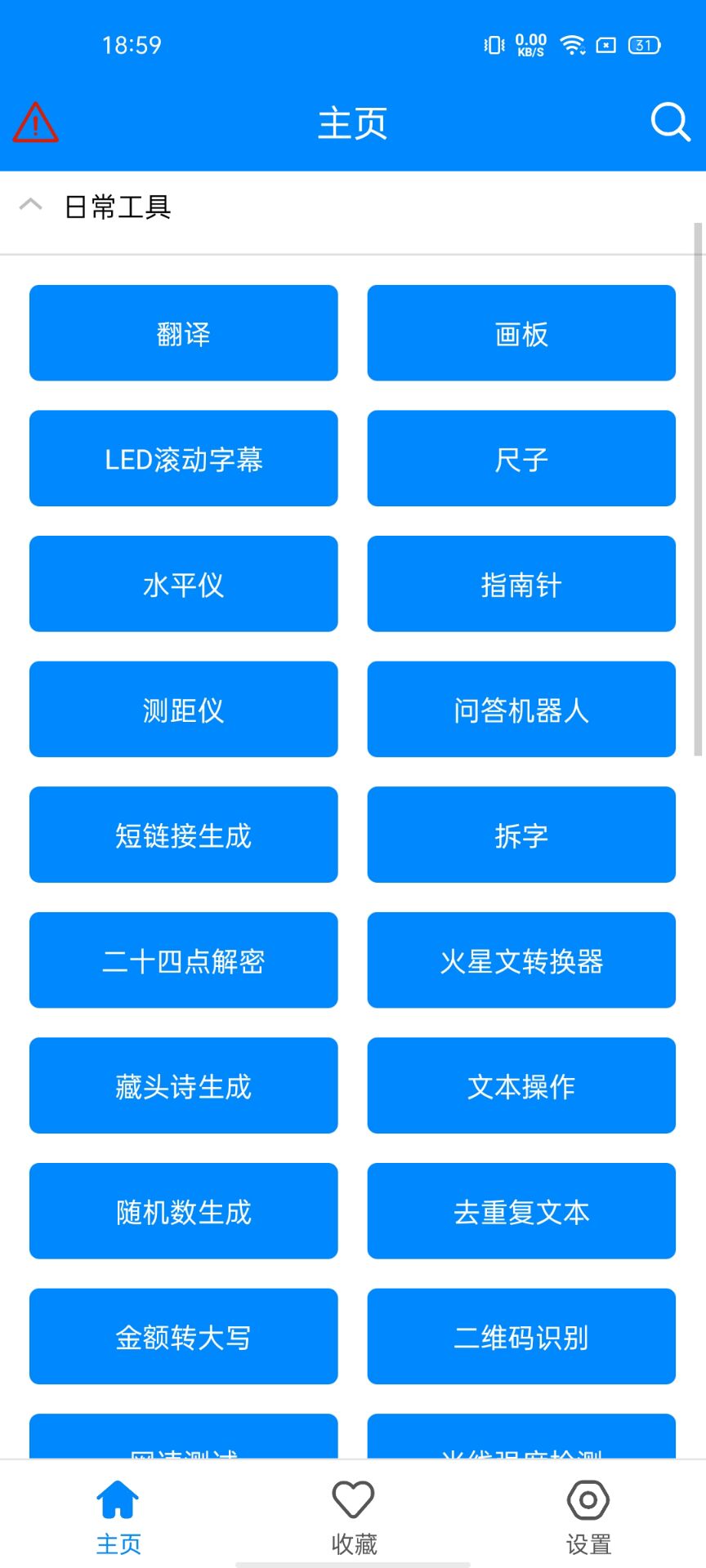Launch the 指南针 compass
The width and height of the screenshot is (706, 1568).
pos(521,584)
